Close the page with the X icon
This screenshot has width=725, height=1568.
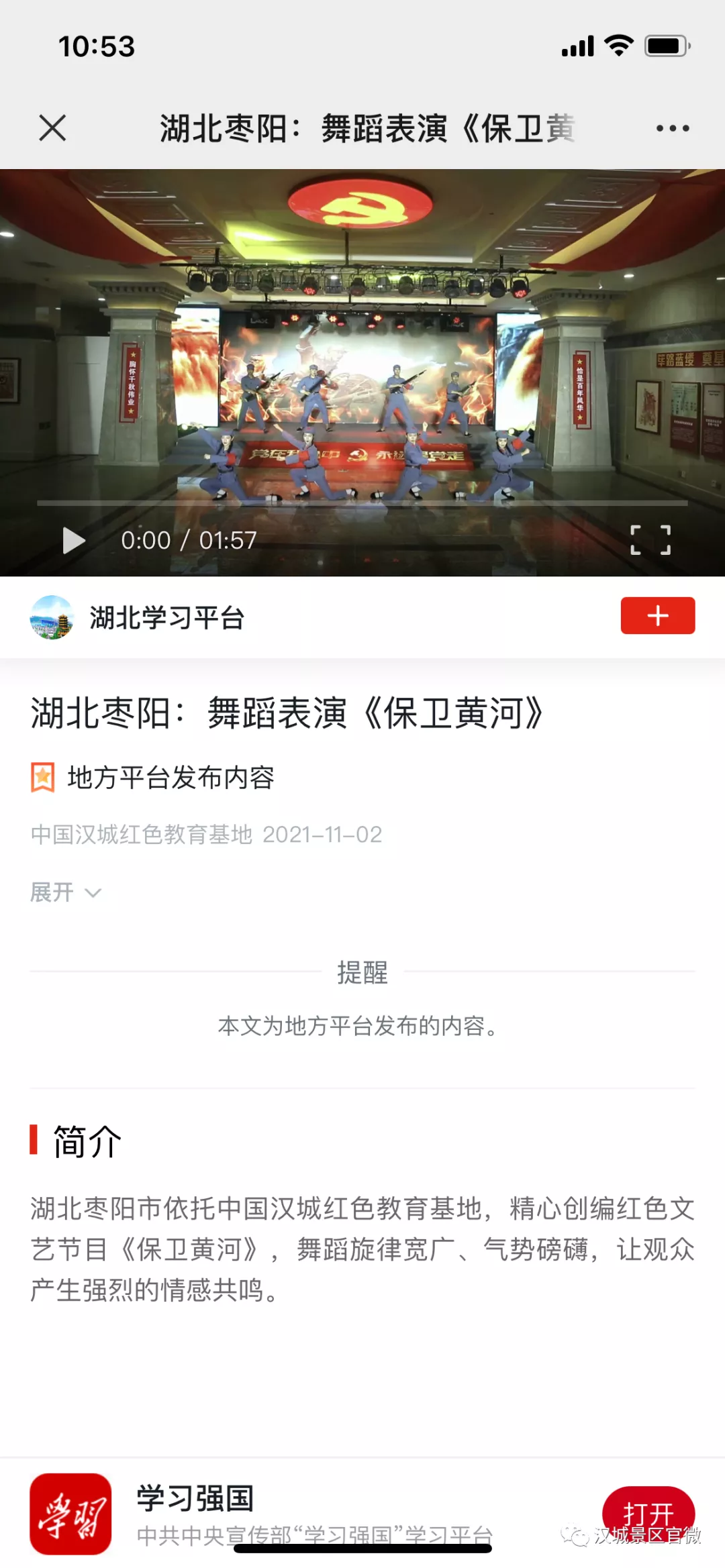click(52, 127)
